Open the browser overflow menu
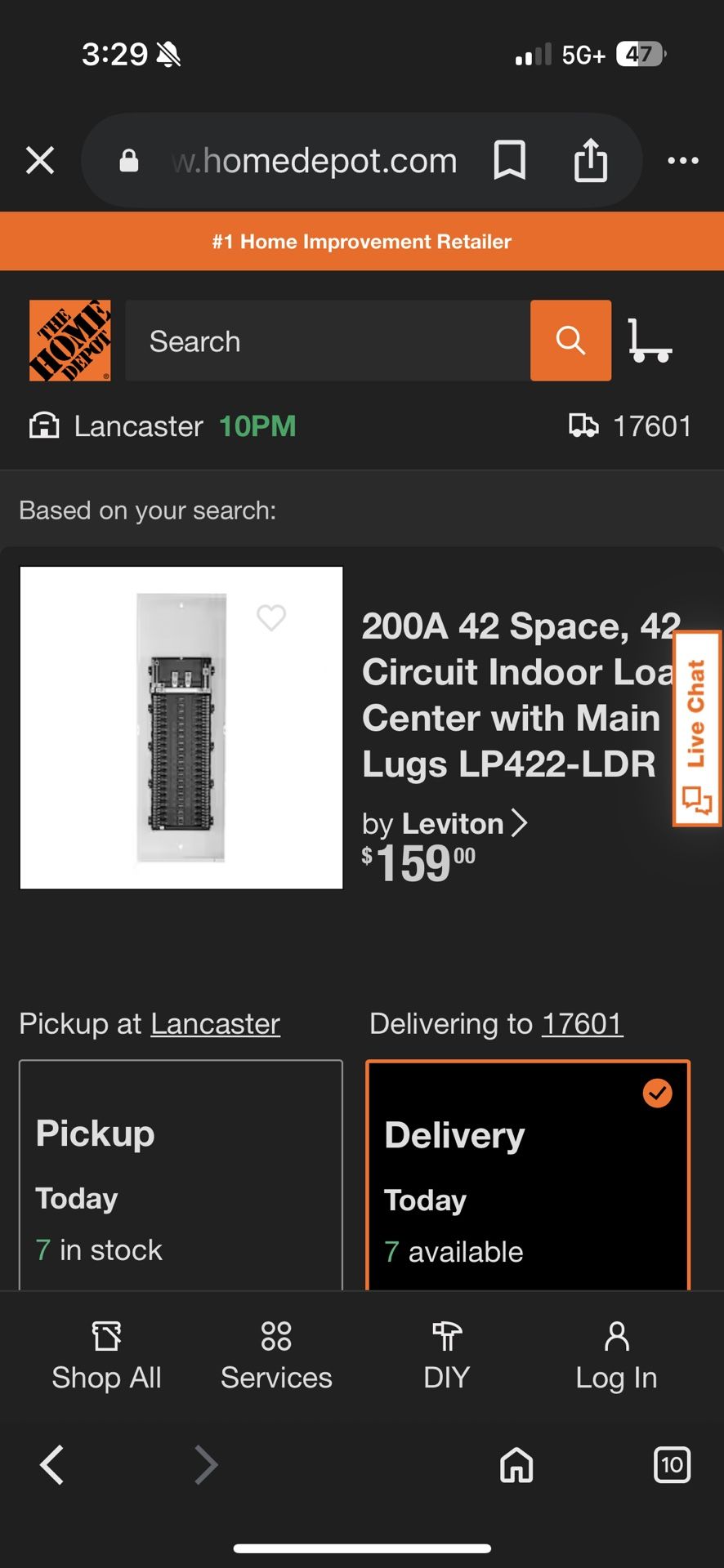 click(682, 161)
